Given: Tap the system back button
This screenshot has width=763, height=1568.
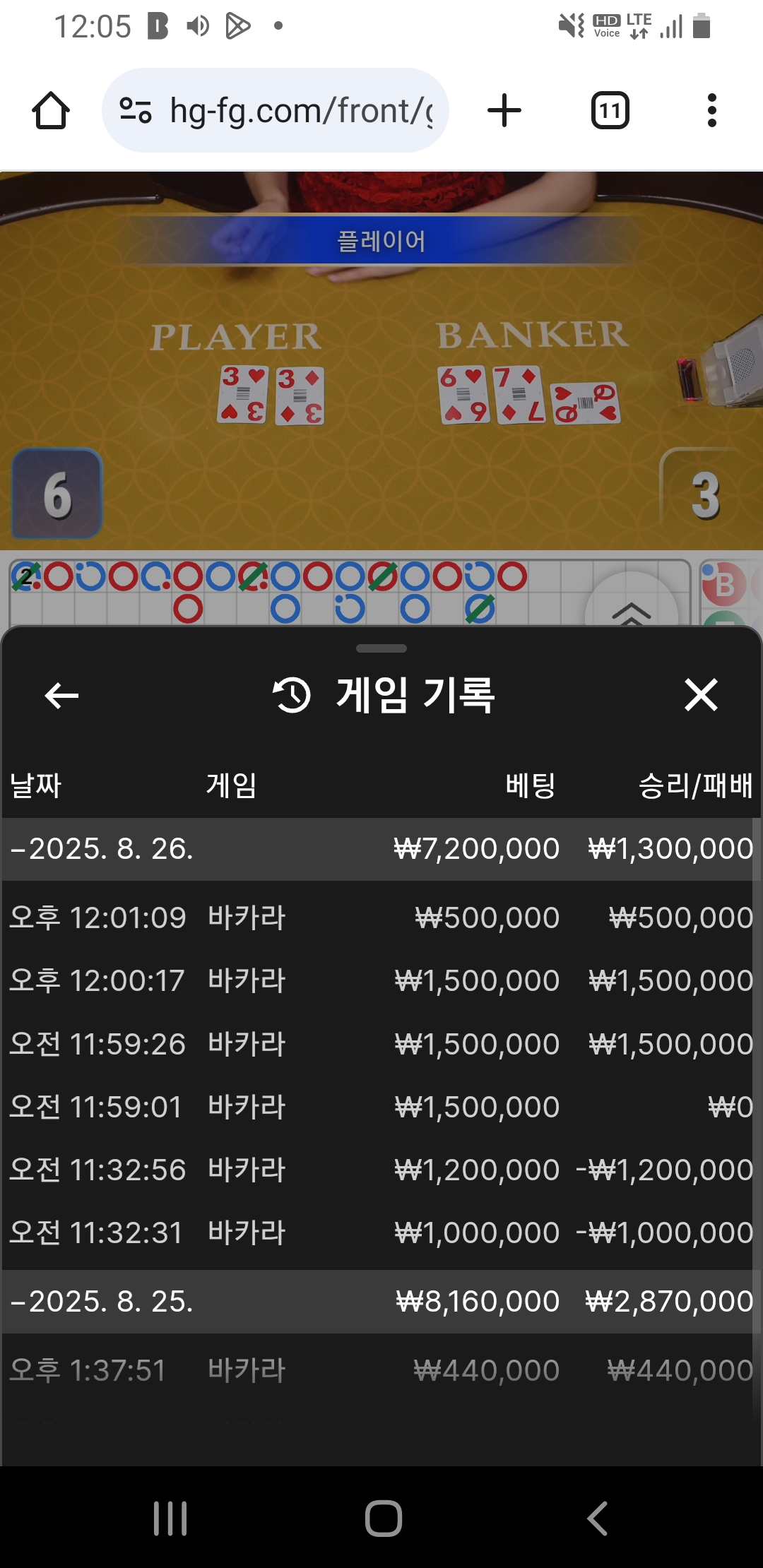Looking at the screenshot, I should pyautogui.click(x=597, y=1519).
